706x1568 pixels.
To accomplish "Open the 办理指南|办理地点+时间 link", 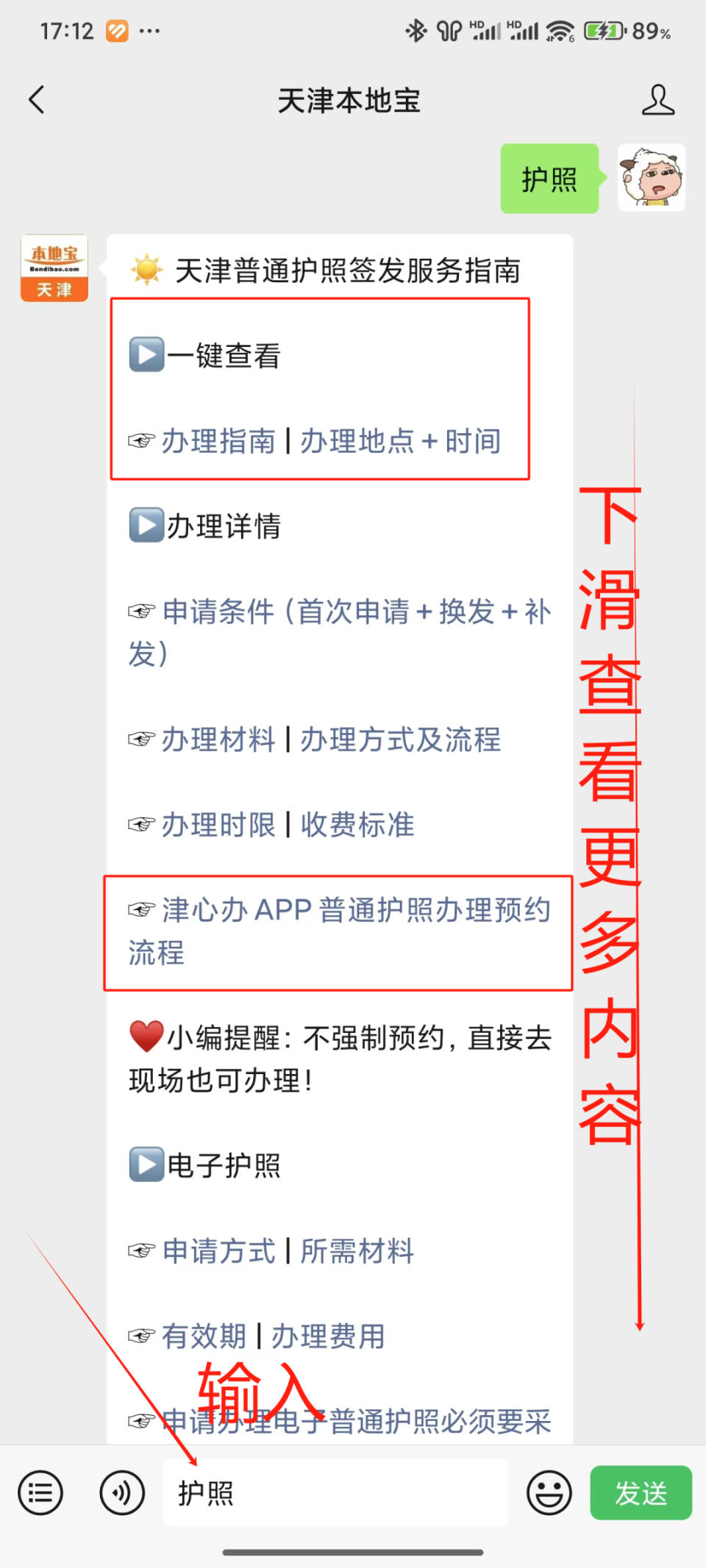I will pyautogui.click(x=331, y=441).
